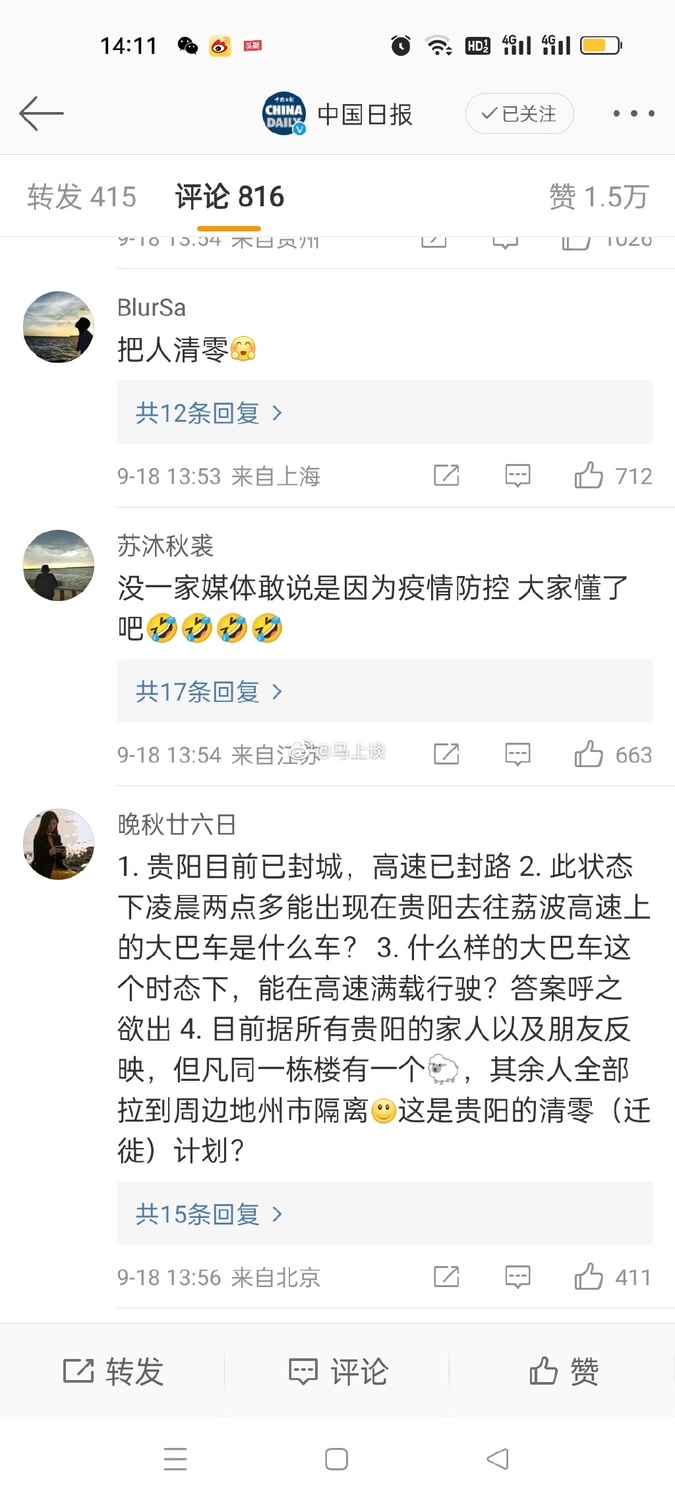Reply to BlurSa's comment via the comment icon

point(517,476)
